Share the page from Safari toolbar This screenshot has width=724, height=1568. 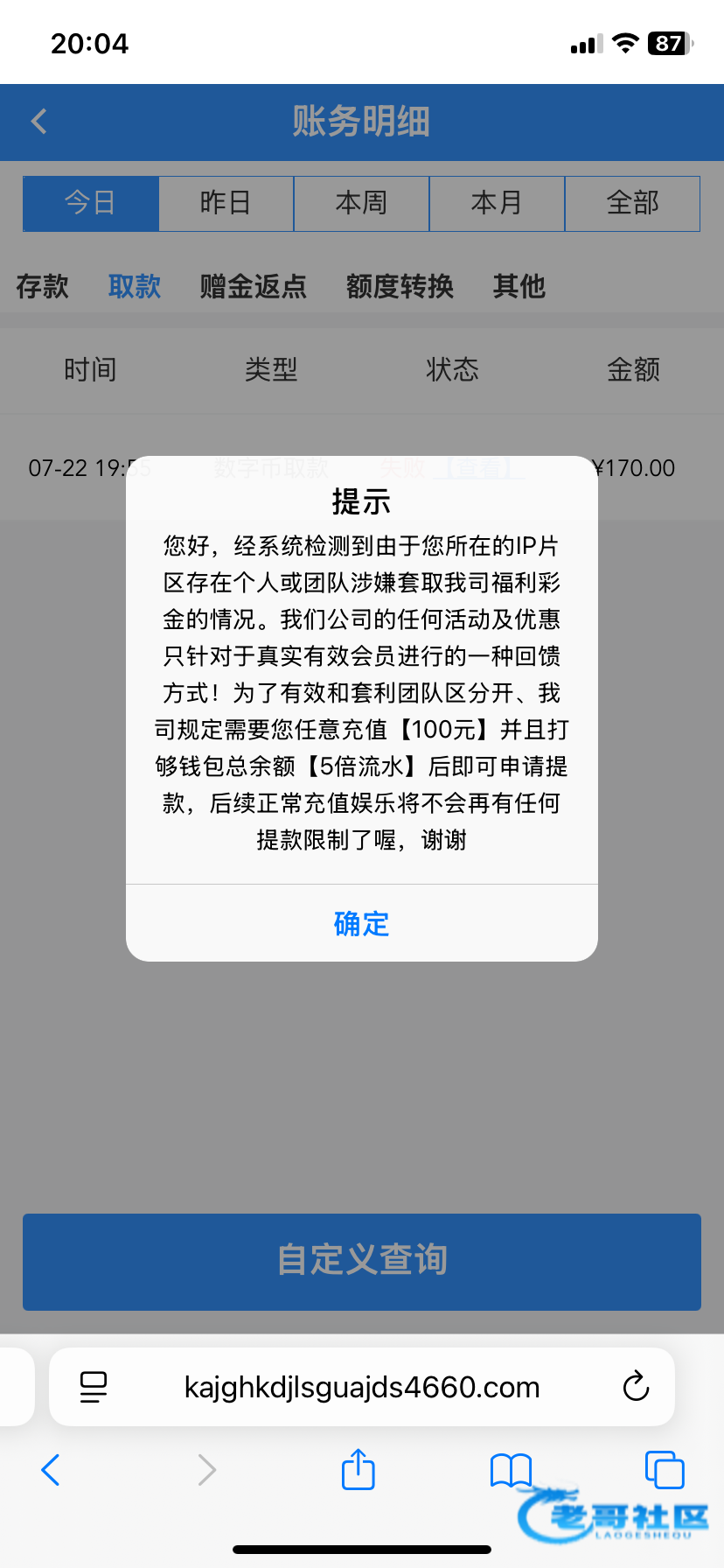(x=358, y=1470)
